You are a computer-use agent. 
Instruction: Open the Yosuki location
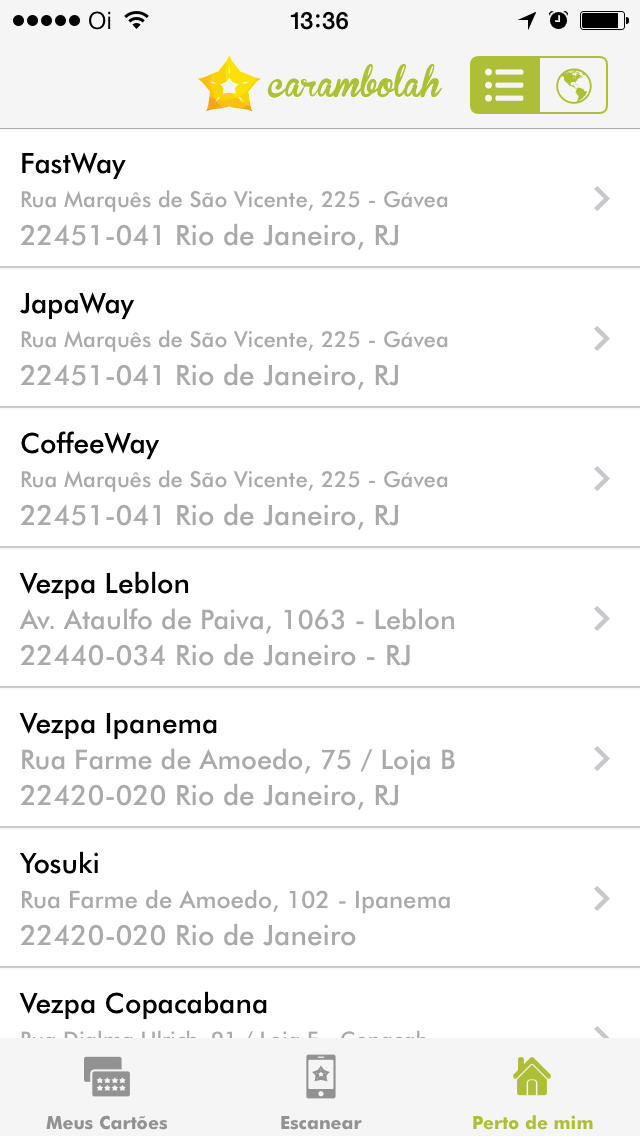pos(320,897)
